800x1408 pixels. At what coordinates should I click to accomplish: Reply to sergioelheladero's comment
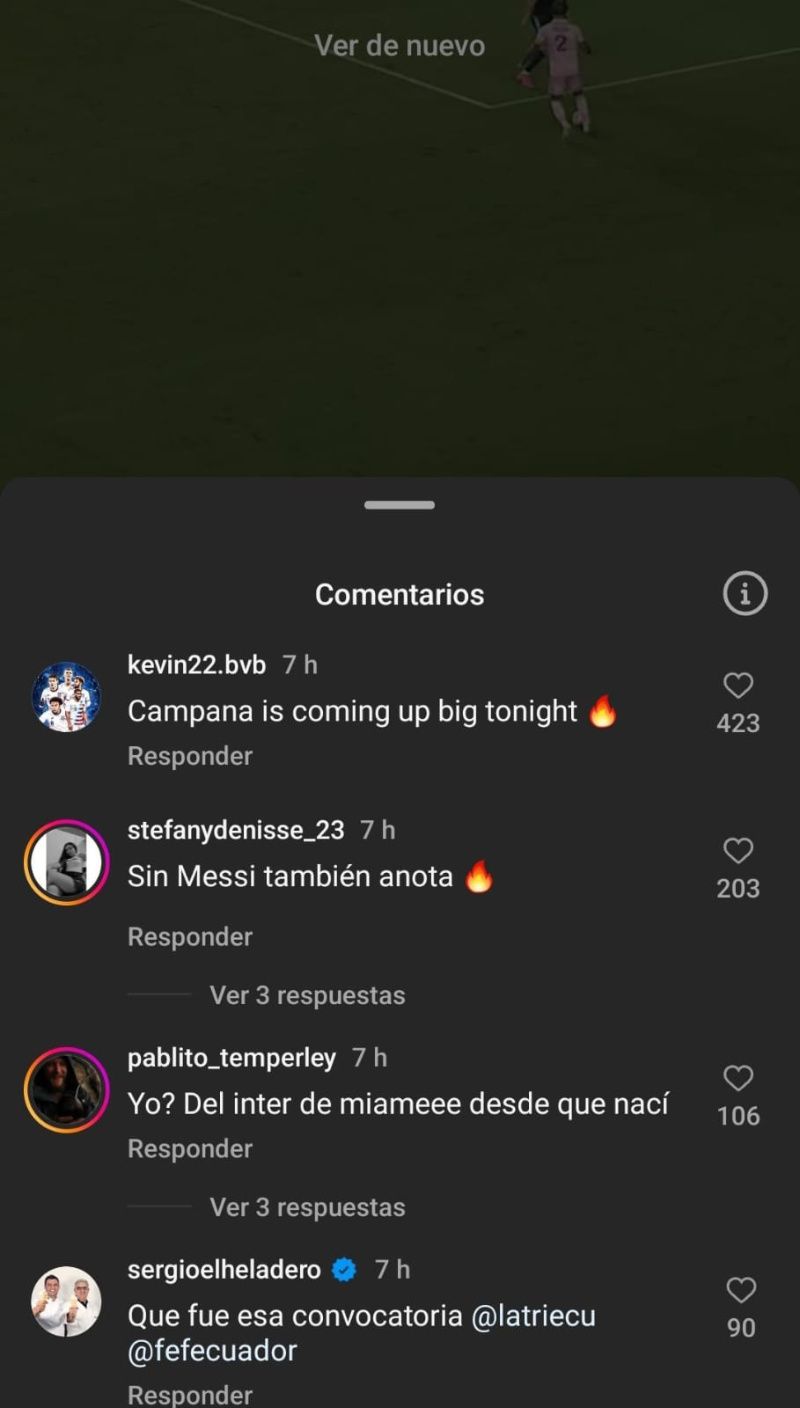190,1394
